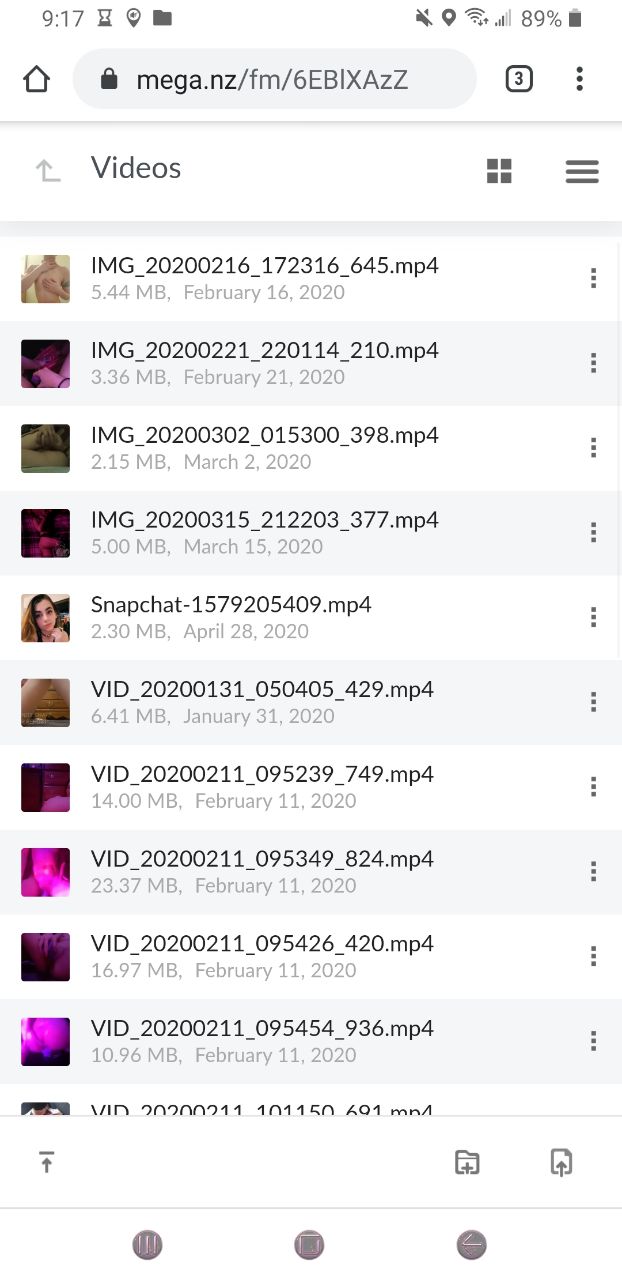Open IMG_20200216_172316_645.mp4 file

point(264,267)
